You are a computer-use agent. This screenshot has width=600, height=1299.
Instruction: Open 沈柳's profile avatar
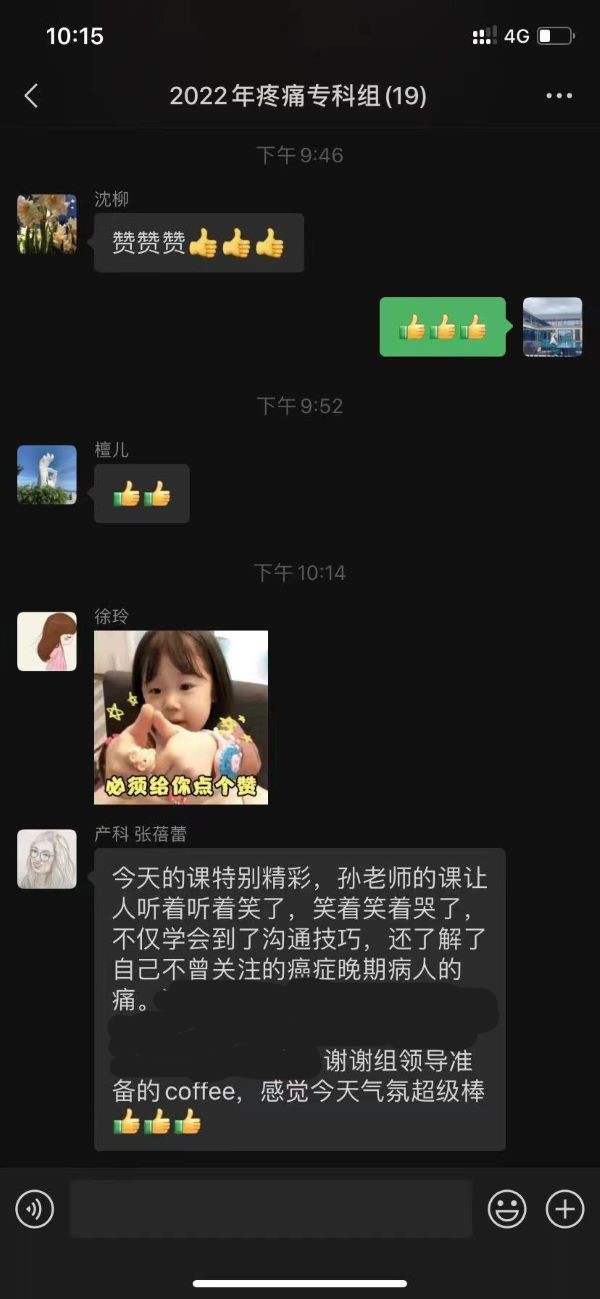click(x=47, y=224)
